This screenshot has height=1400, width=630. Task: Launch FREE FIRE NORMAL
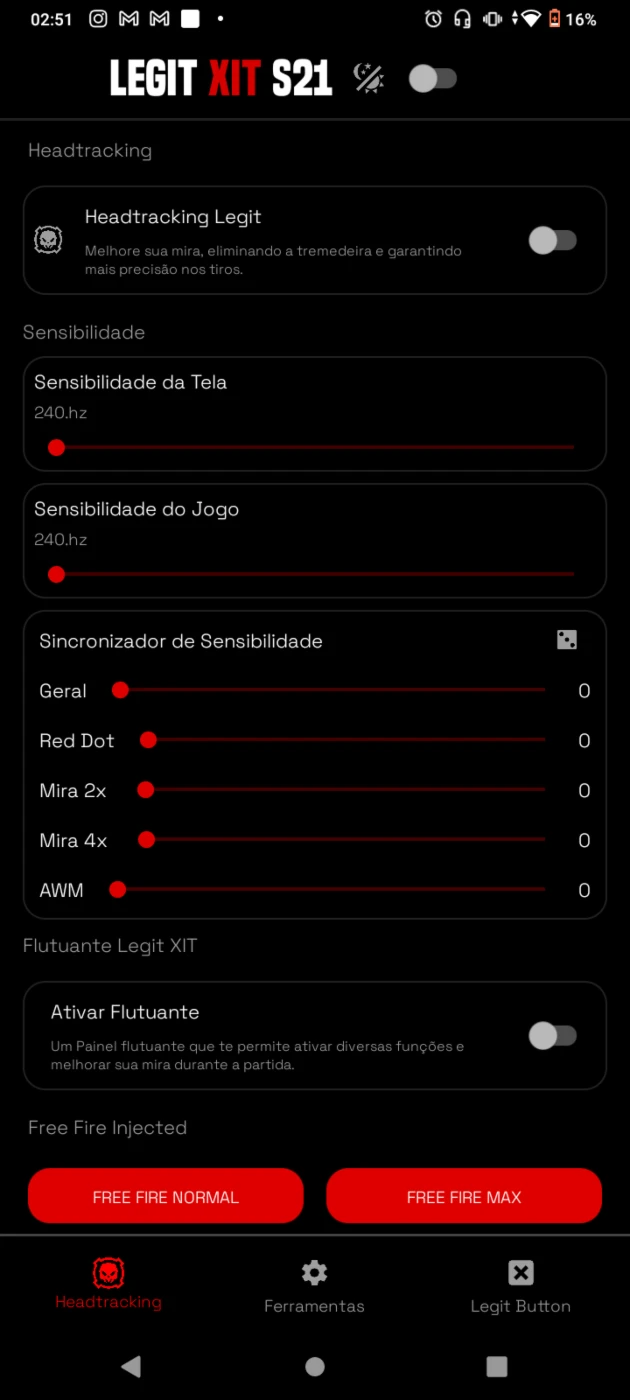point(166,1196)
